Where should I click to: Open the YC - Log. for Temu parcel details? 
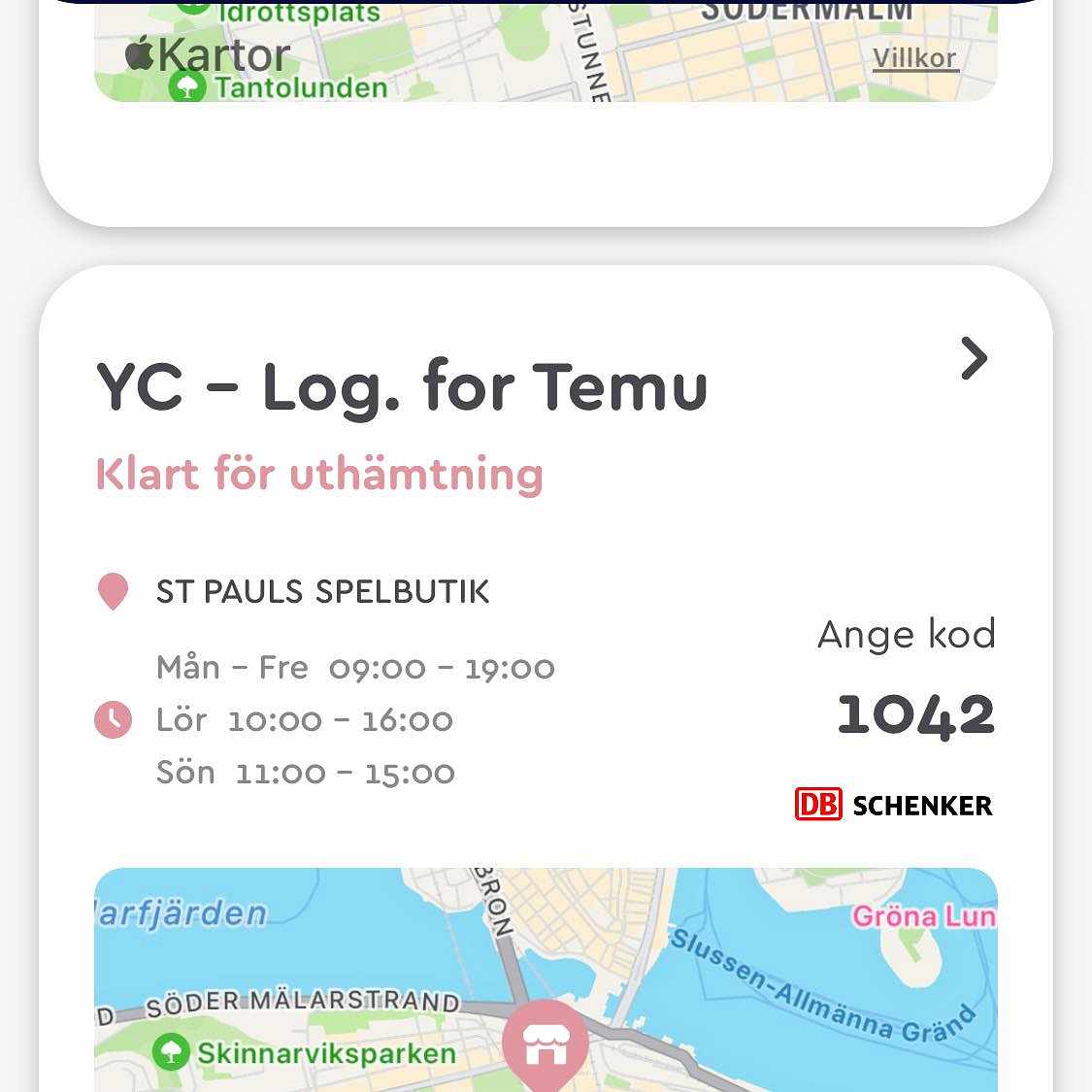[973, 358]
